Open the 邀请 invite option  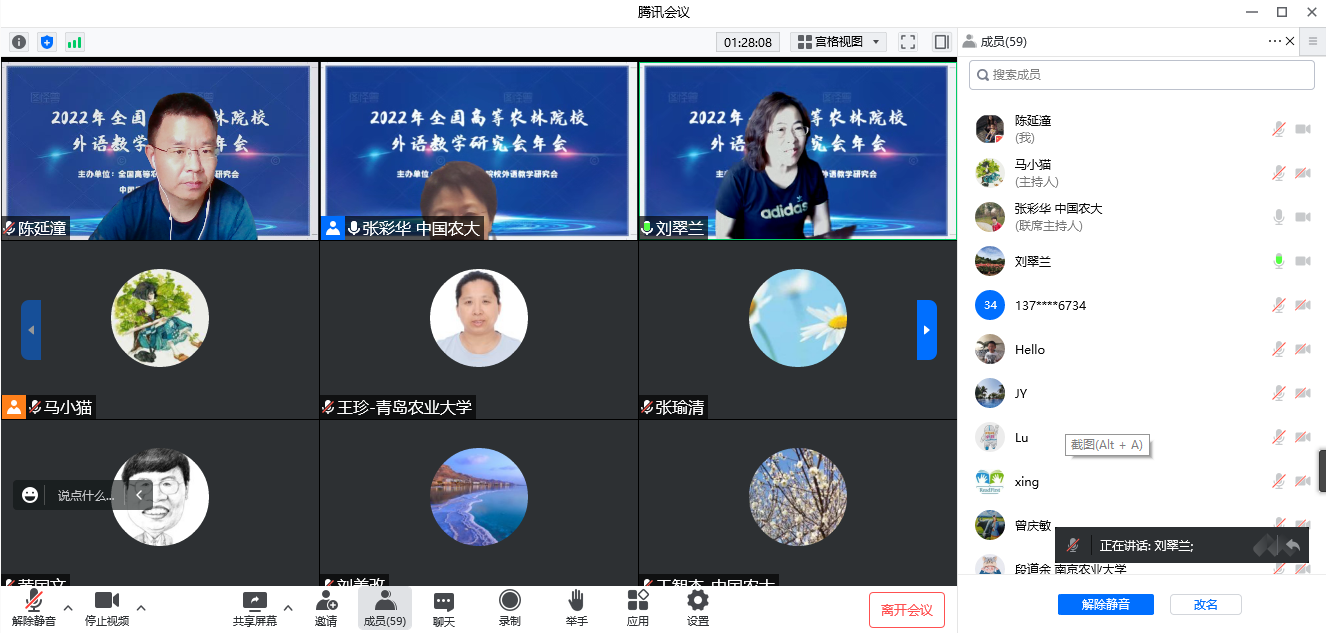pos(326,608)
